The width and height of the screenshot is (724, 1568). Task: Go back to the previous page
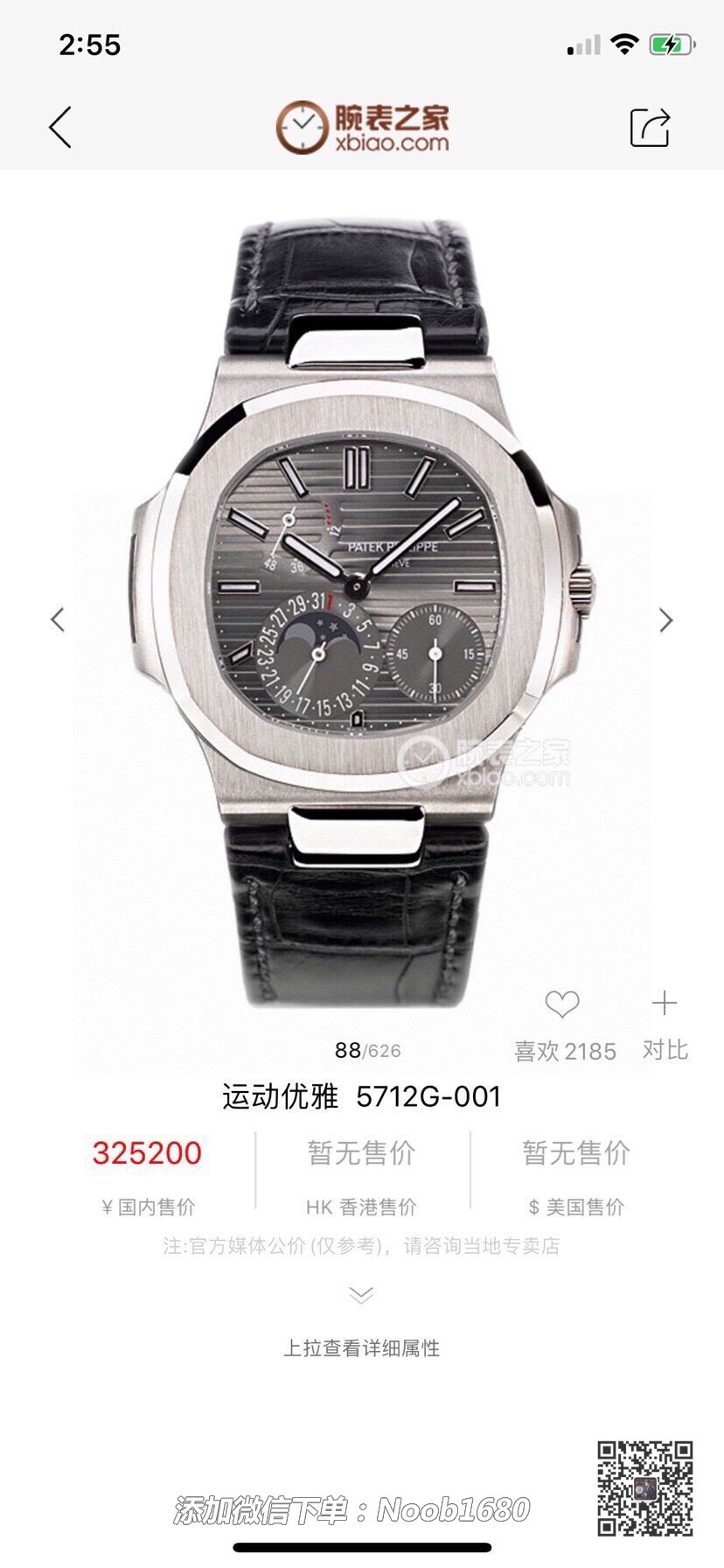pyautogui.click(x=59, y=128)
